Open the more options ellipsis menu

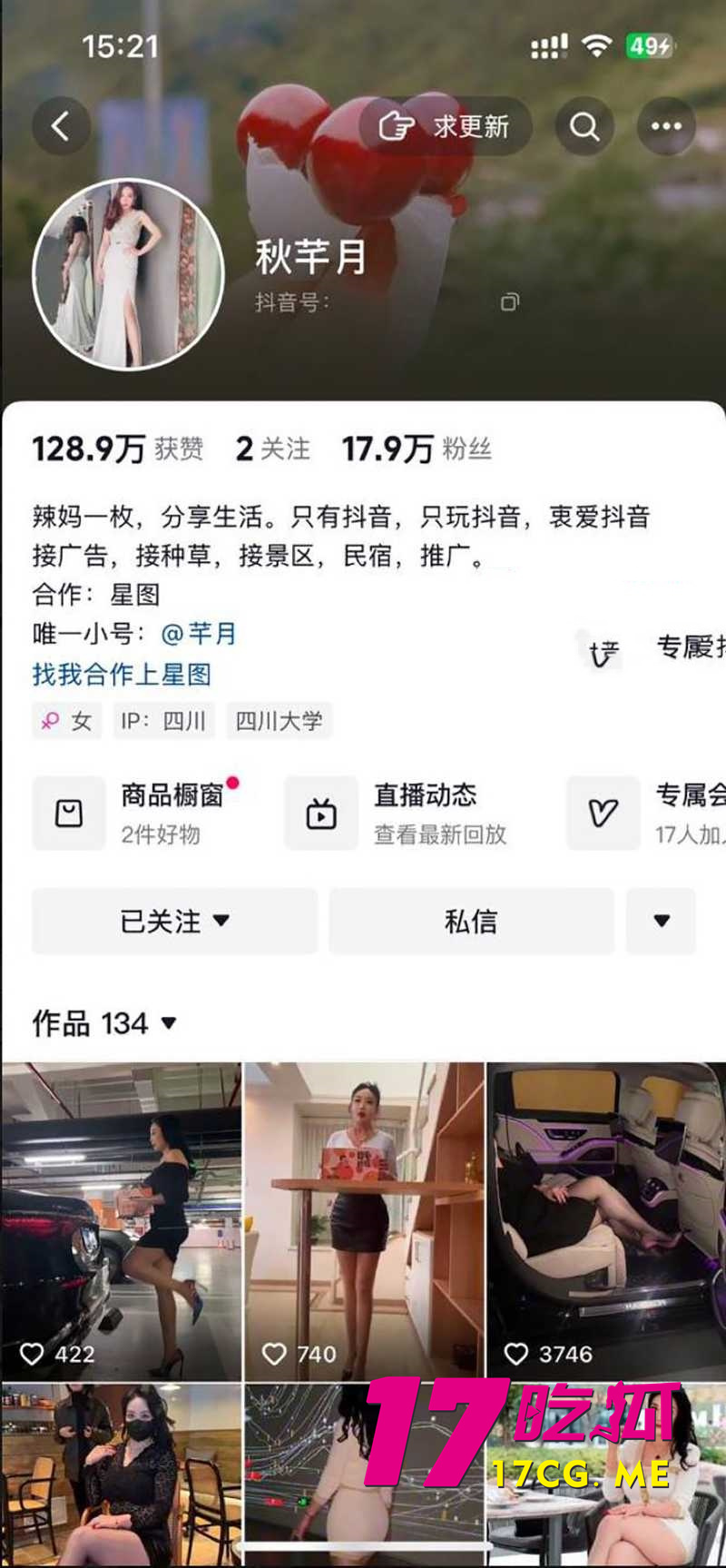[x=666, y=126]
